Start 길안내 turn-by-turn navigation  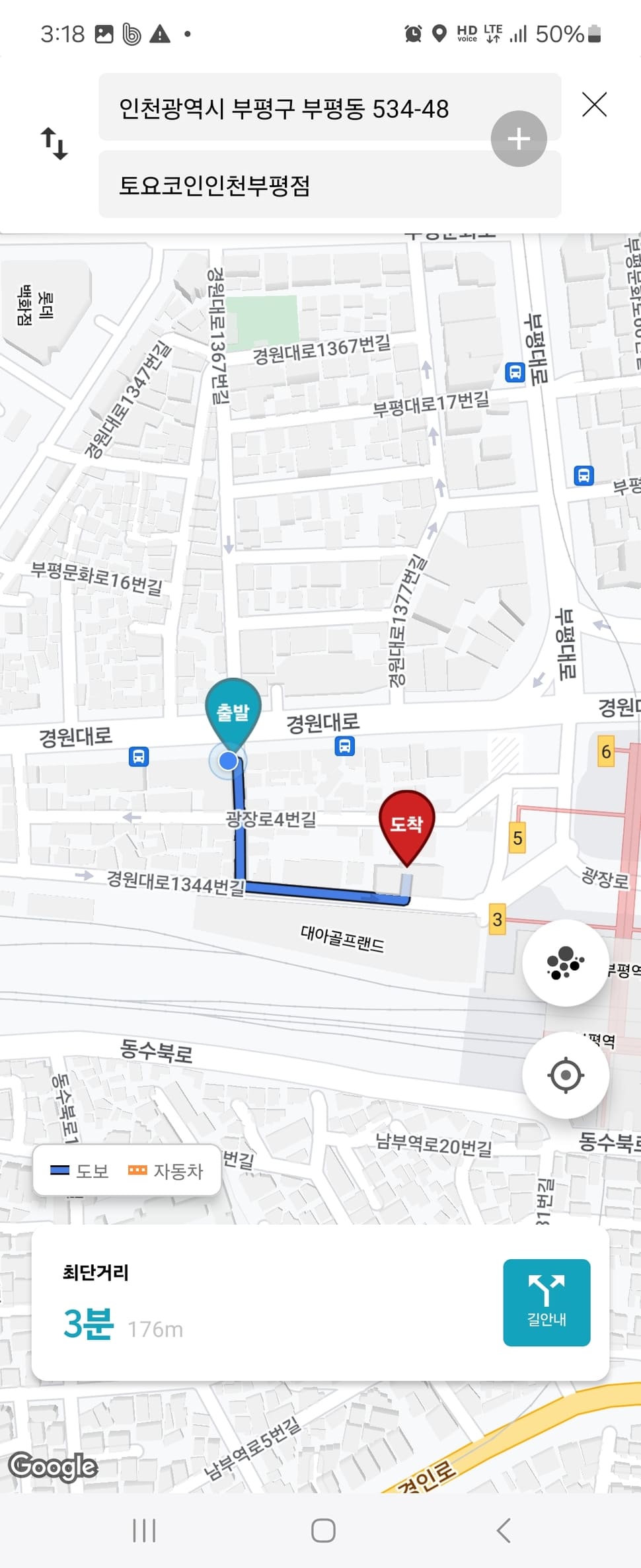[x=546, y=1302]
